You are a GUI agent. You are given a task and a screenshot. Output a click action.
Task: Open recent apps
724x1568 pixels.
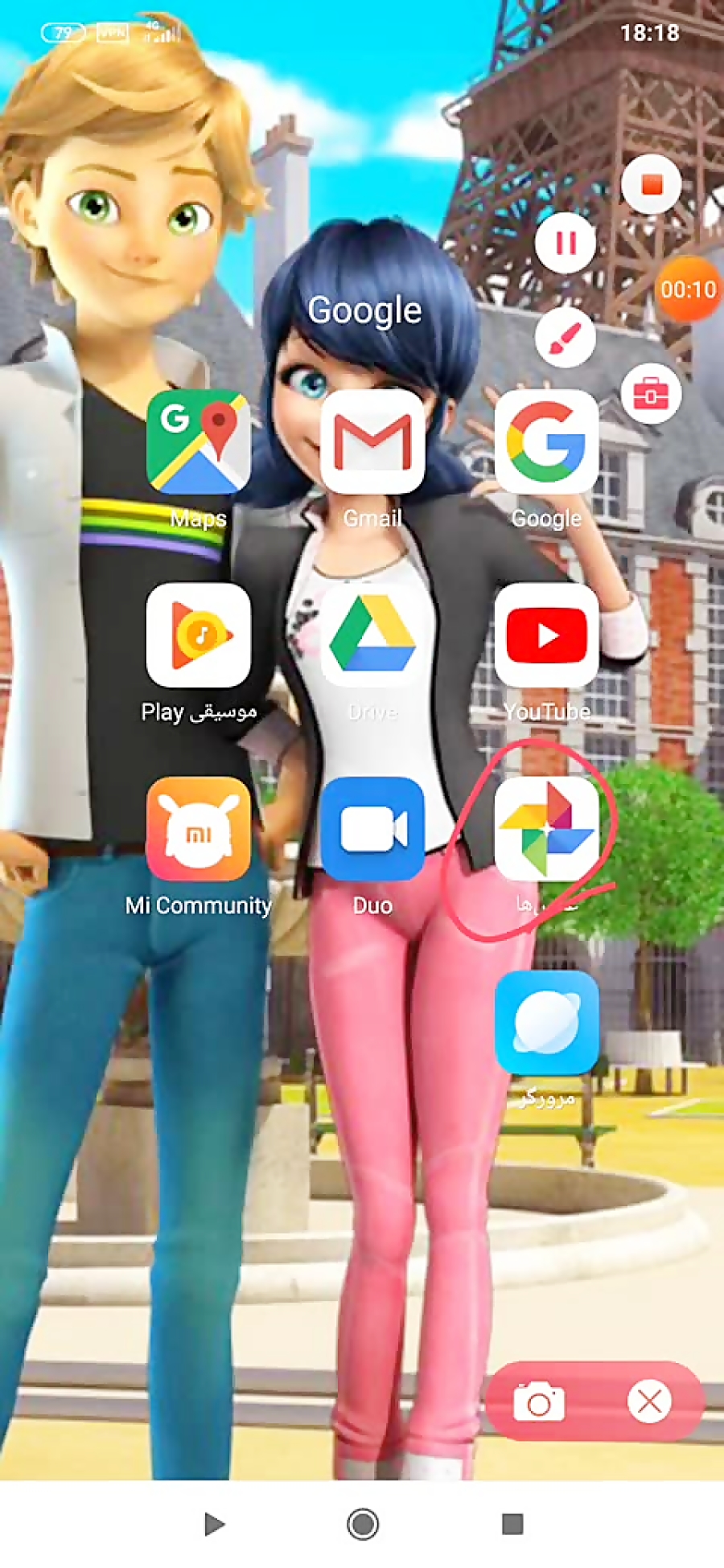pos(512,1524)
